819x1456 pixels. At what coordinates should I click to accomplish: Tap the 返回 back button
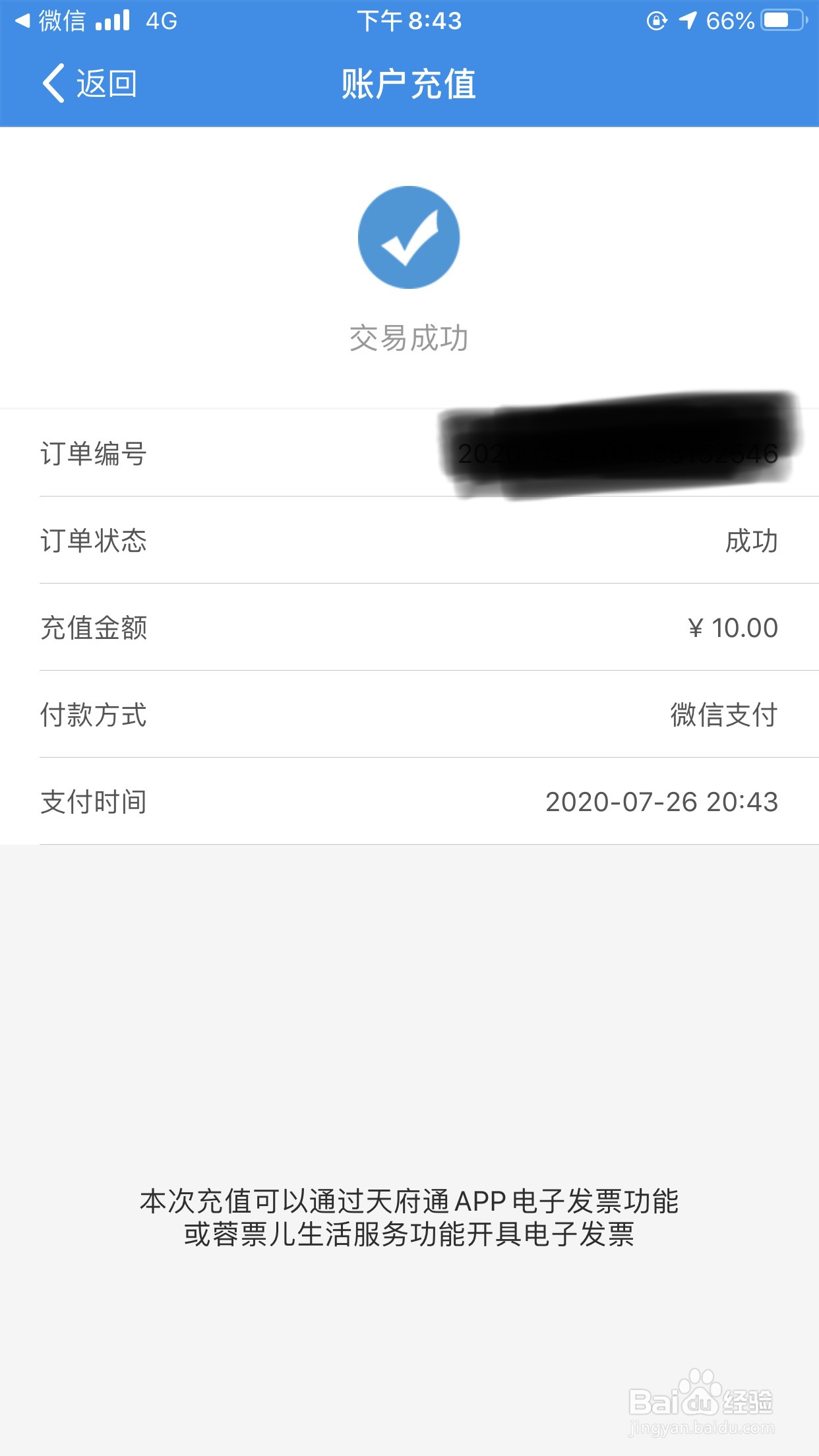tap(90, 84)
